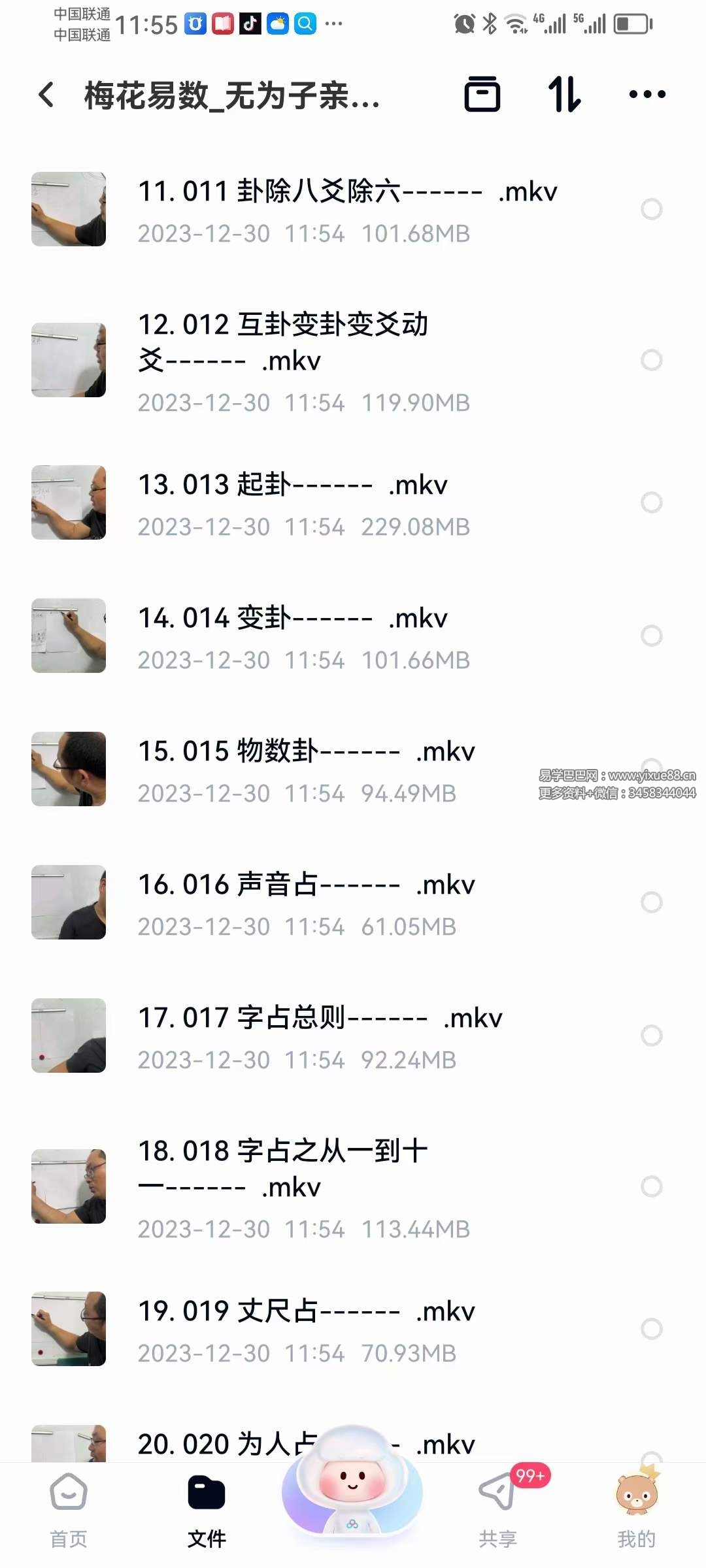The image size is (706, 1568).
Task: Select the checkbox for 014 变卦
Action: click(651, 636)
